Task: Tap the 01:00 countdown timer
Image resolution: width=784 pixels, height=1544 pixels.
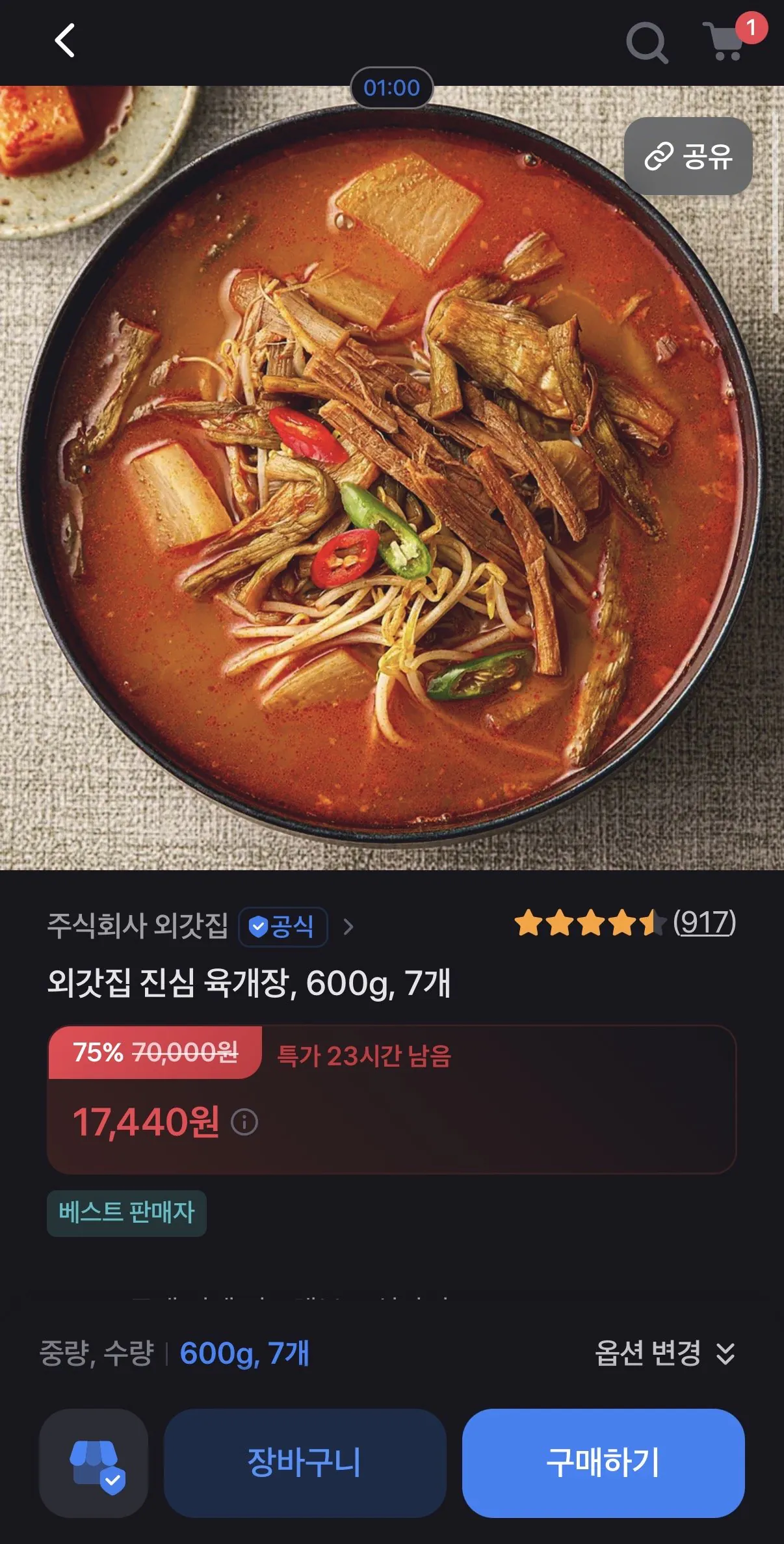Action: [x=392, y=88]
